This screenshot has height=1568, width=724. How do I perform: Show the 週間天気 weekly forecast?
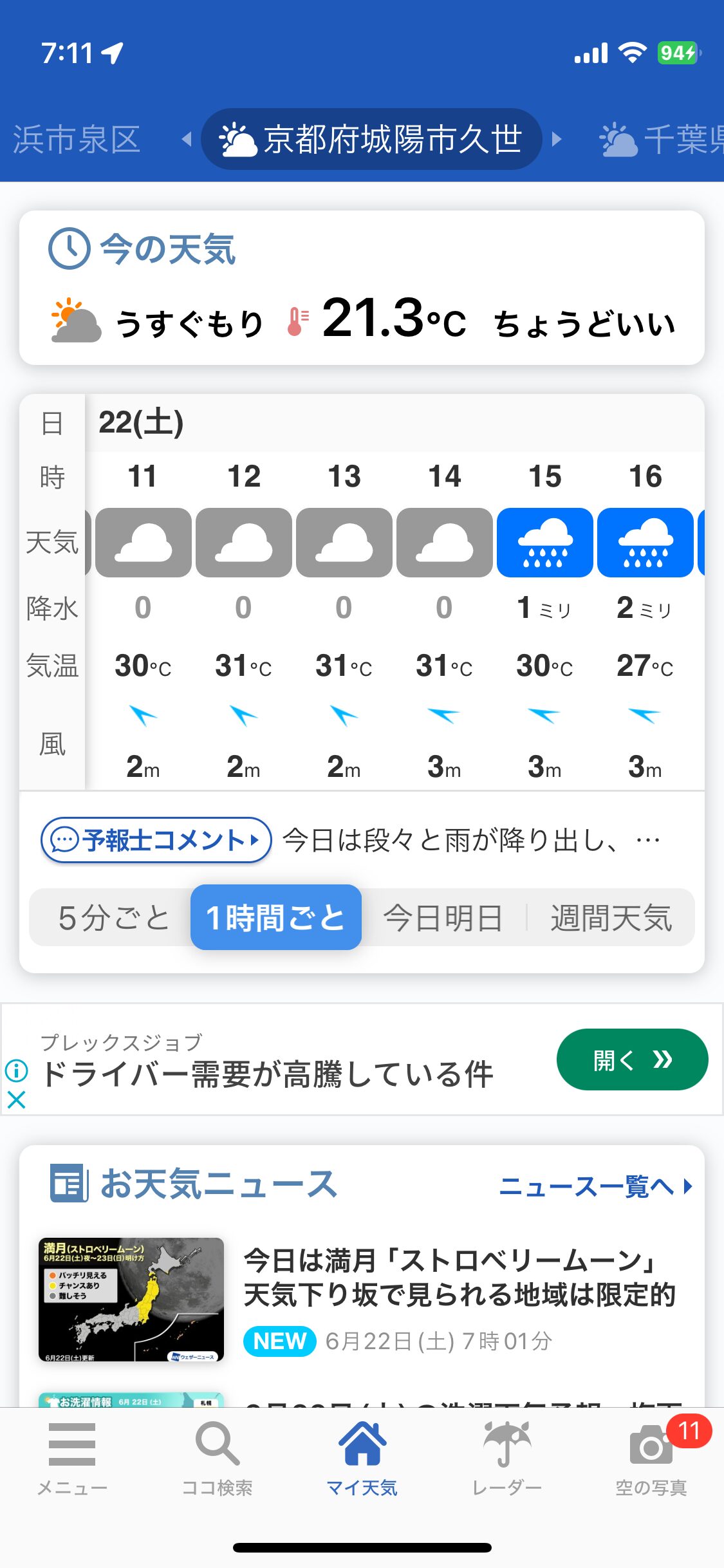[611, 918]
